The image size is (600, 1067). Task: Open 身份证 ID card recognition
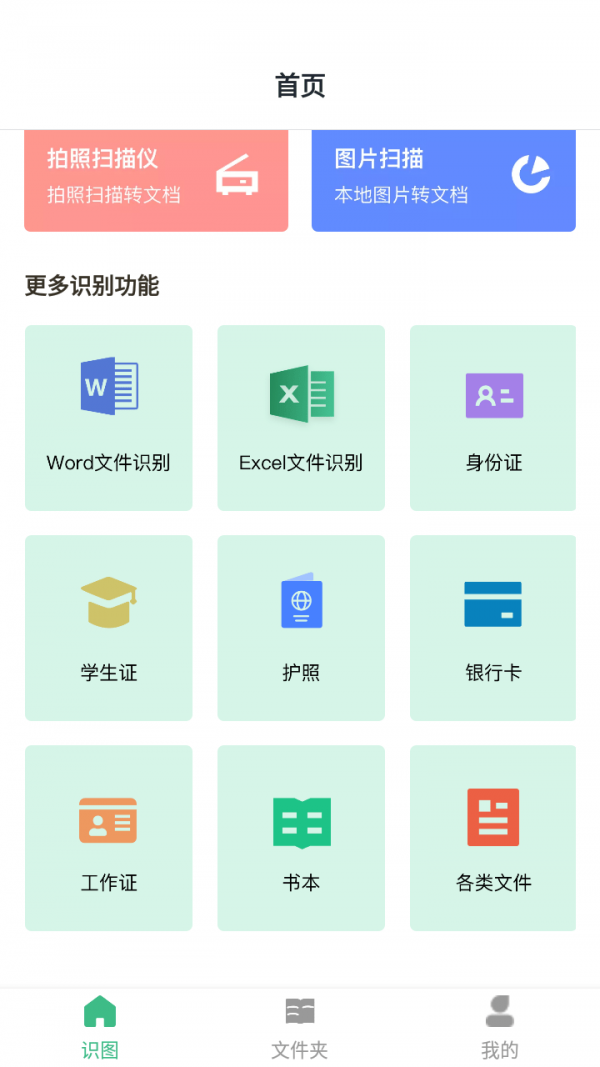pyautogui.click(x=493, y=418)
